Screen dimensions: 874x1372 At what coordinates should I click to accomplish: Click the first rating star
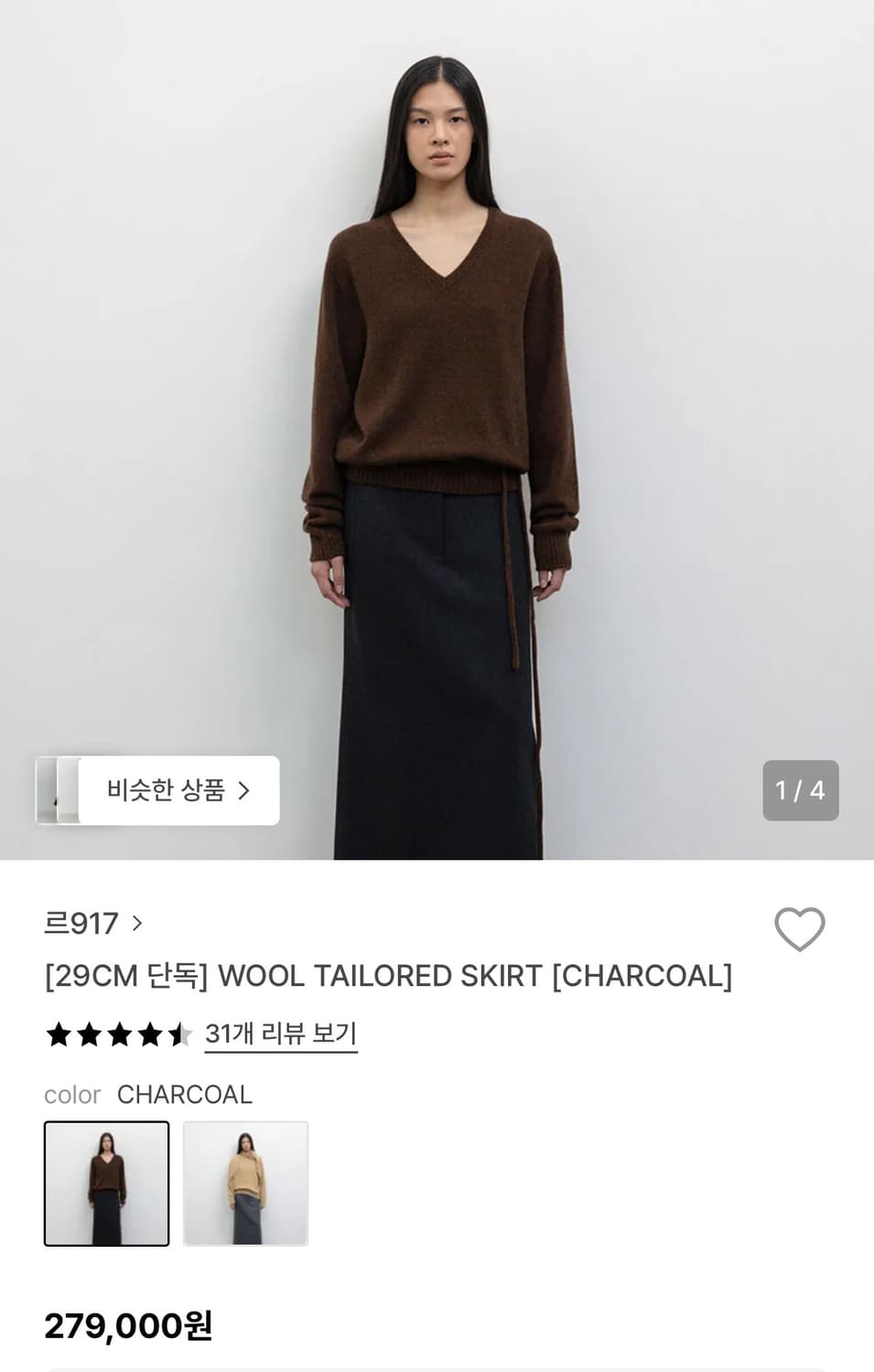tap(59, 1034)
